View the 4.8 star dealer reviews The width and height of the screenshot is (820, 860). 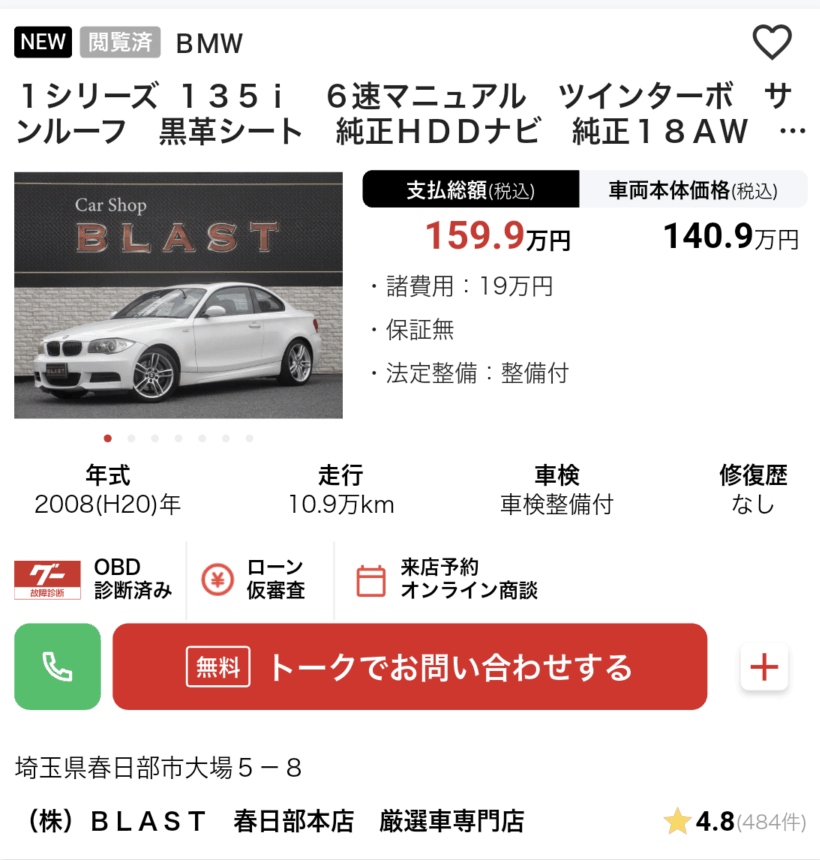point(735,822)
